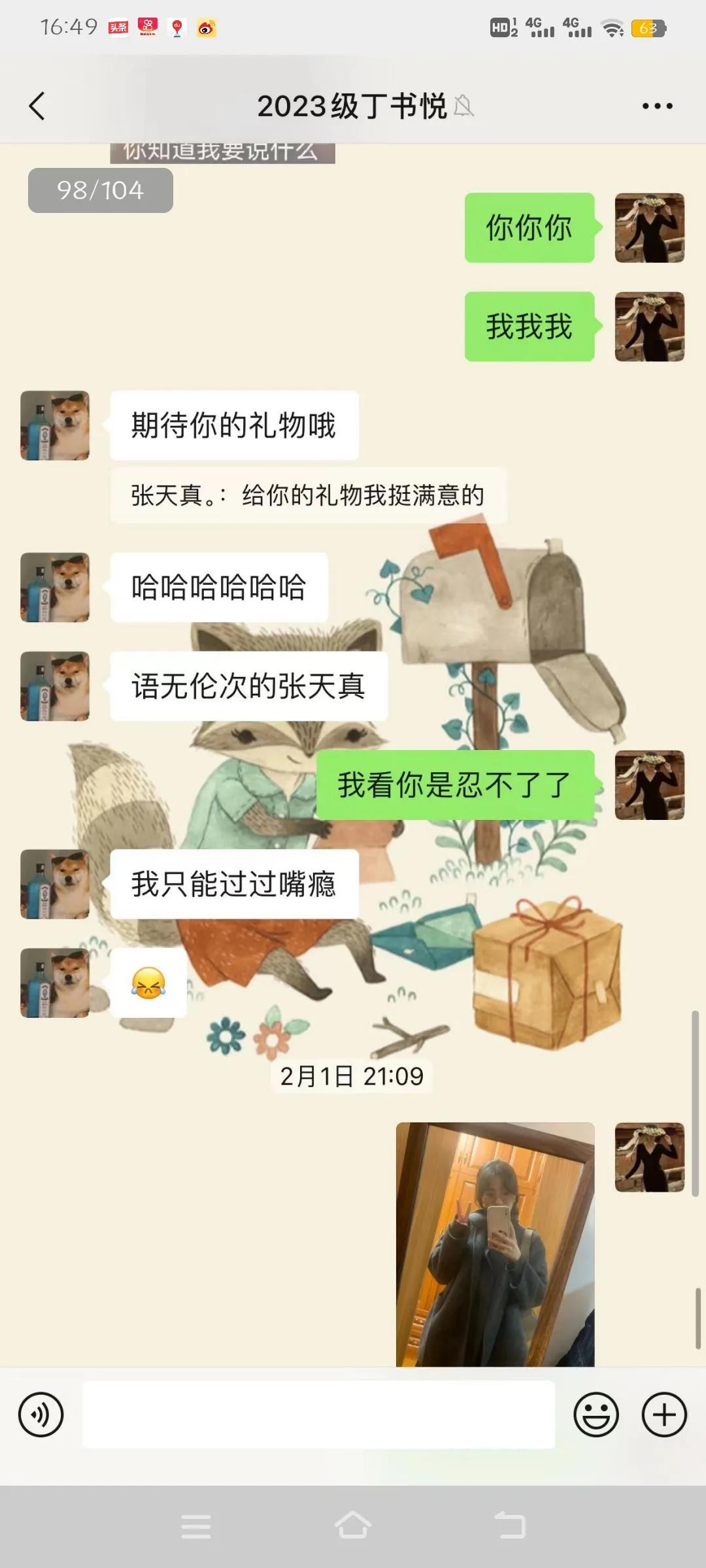Tap the system home button
Screen dimensions: 706x1568
(x=353, y=1526)
